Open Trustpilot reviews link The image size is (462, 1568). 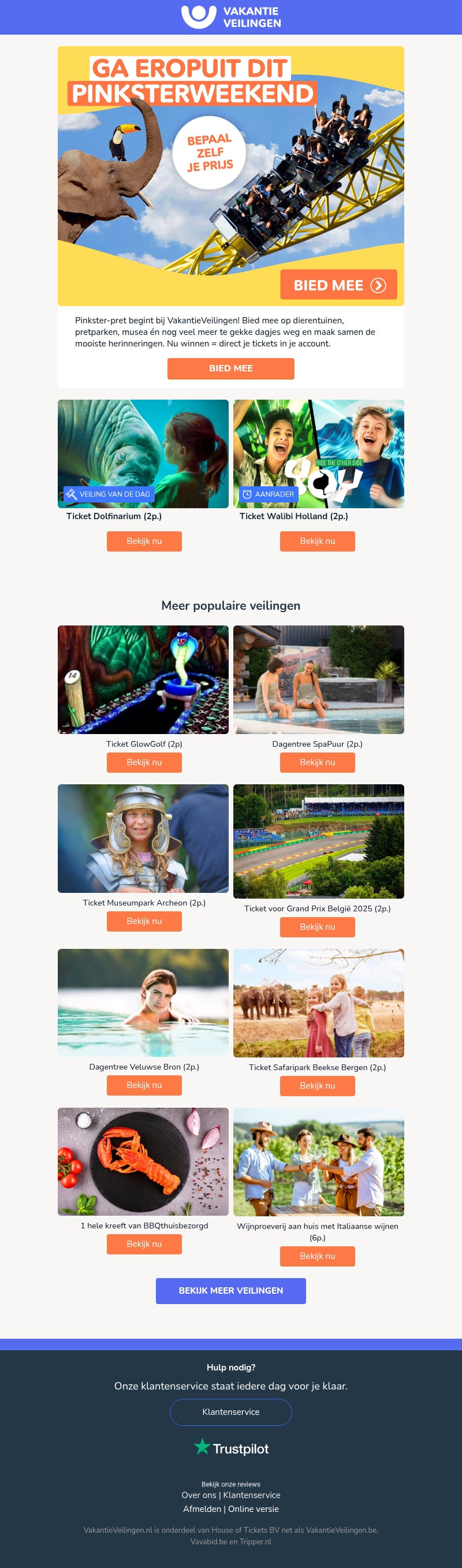tap(230, 1448)
